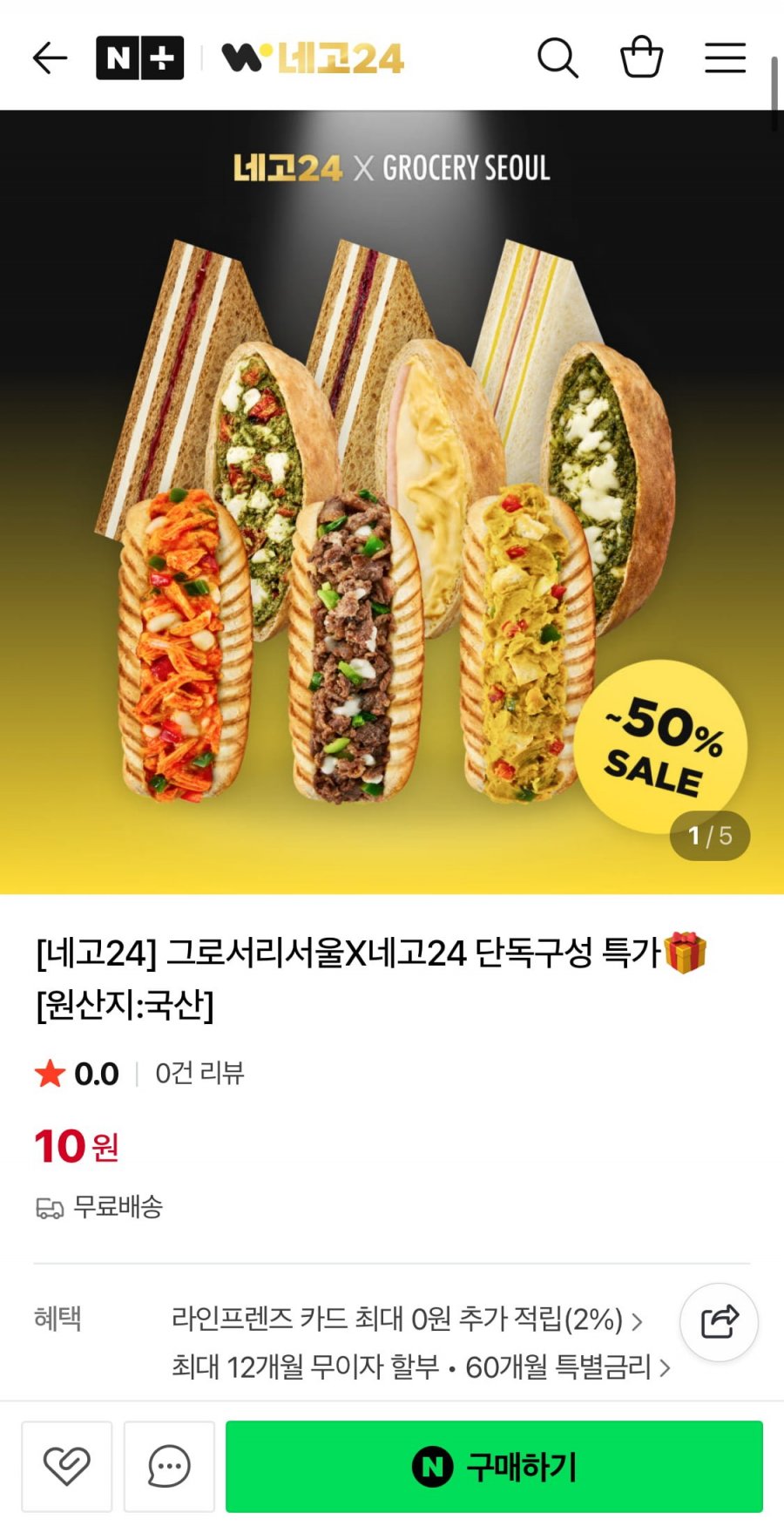The width and height of the screenshot is (784, 1533).
Task: Open the 네고24 shop page
Action: pyautogui.click(x=313, y=58)
